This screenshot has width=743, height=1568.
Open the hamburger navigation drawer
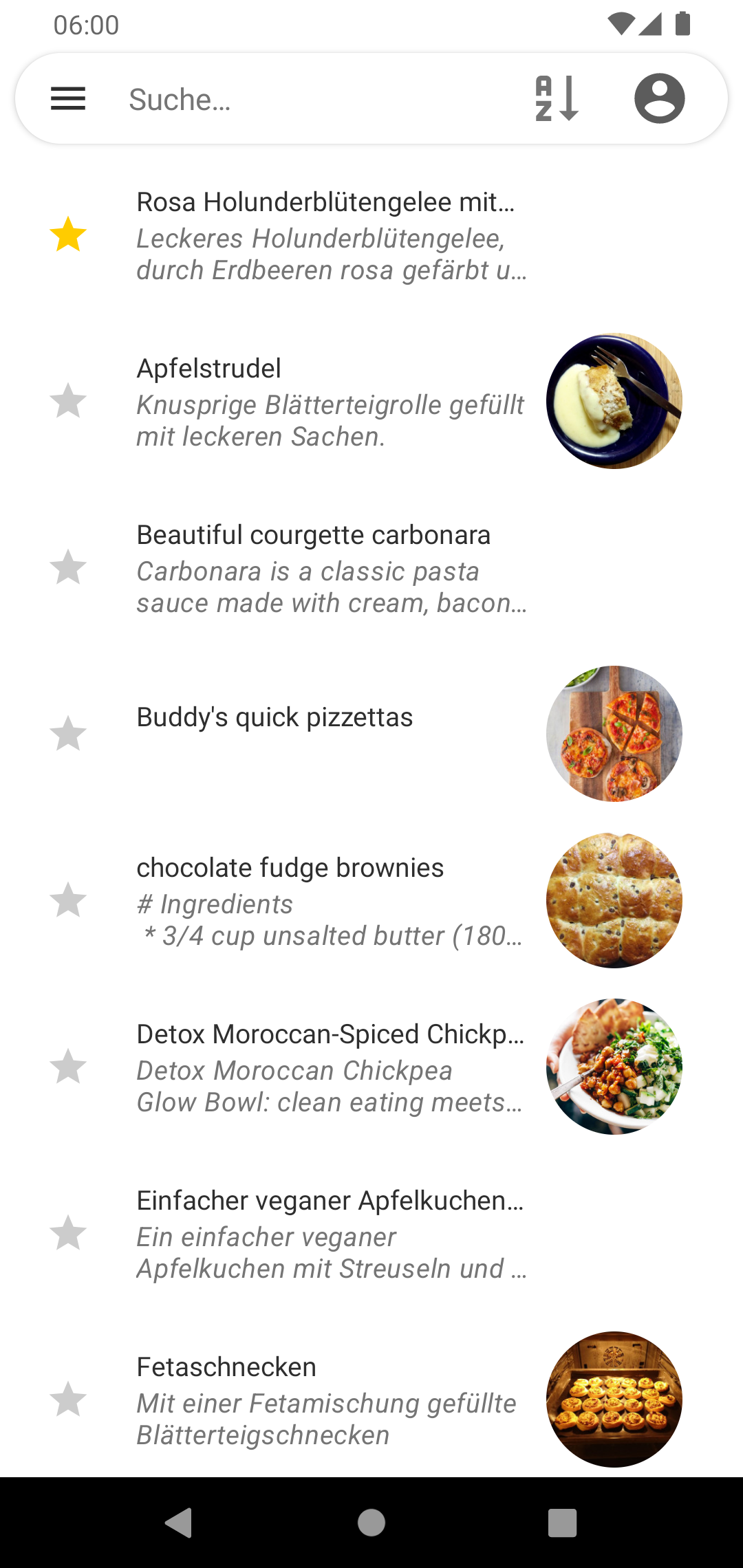click(x=68, y=99)
